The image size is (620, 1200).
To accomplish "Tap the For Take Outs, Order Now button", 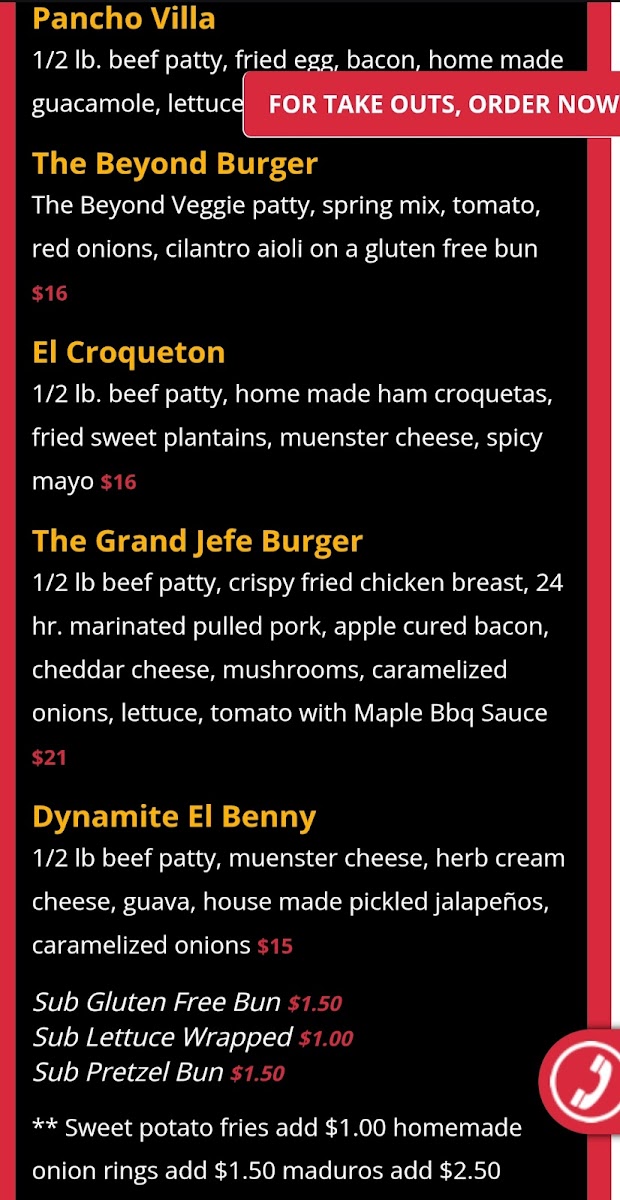I will [440, 104].
